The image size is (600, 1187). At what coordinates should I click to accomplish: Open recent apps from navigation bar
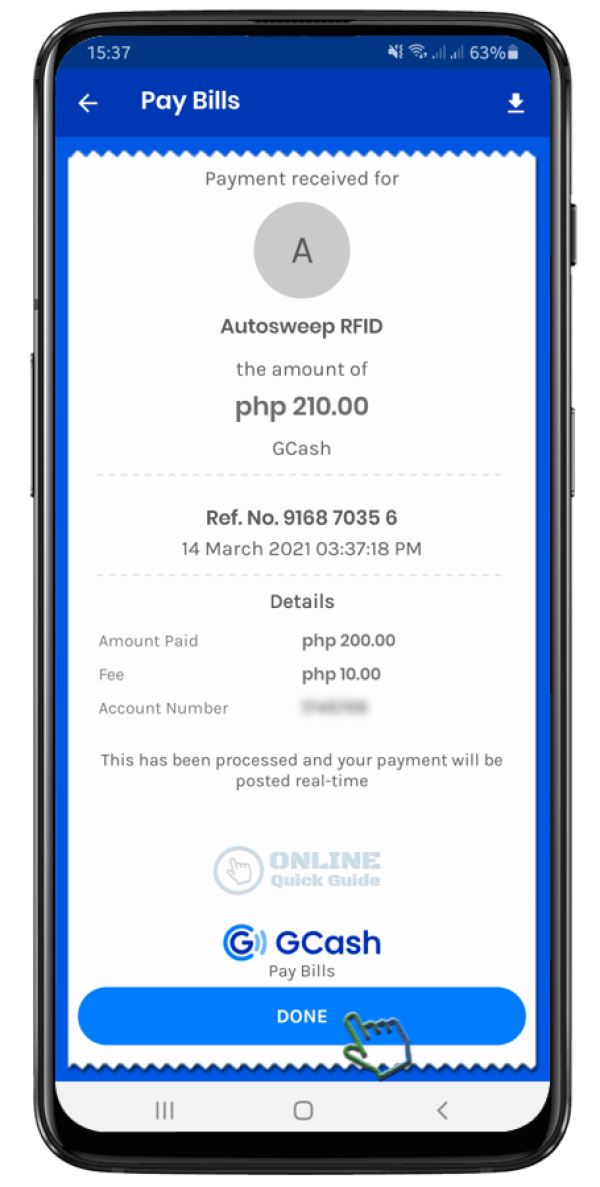coord(165,1110)
